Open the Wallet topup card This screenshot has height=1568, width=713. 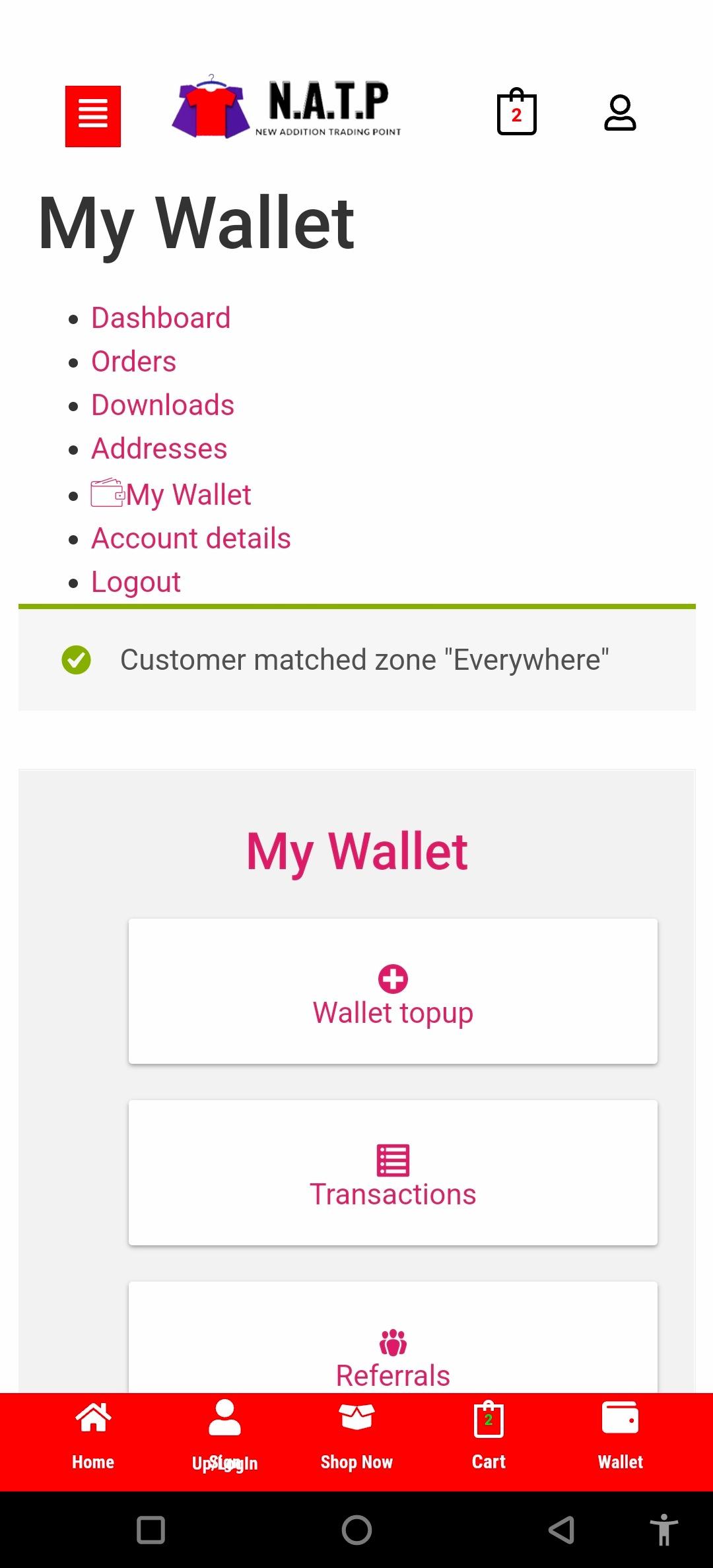pos(393,991)
